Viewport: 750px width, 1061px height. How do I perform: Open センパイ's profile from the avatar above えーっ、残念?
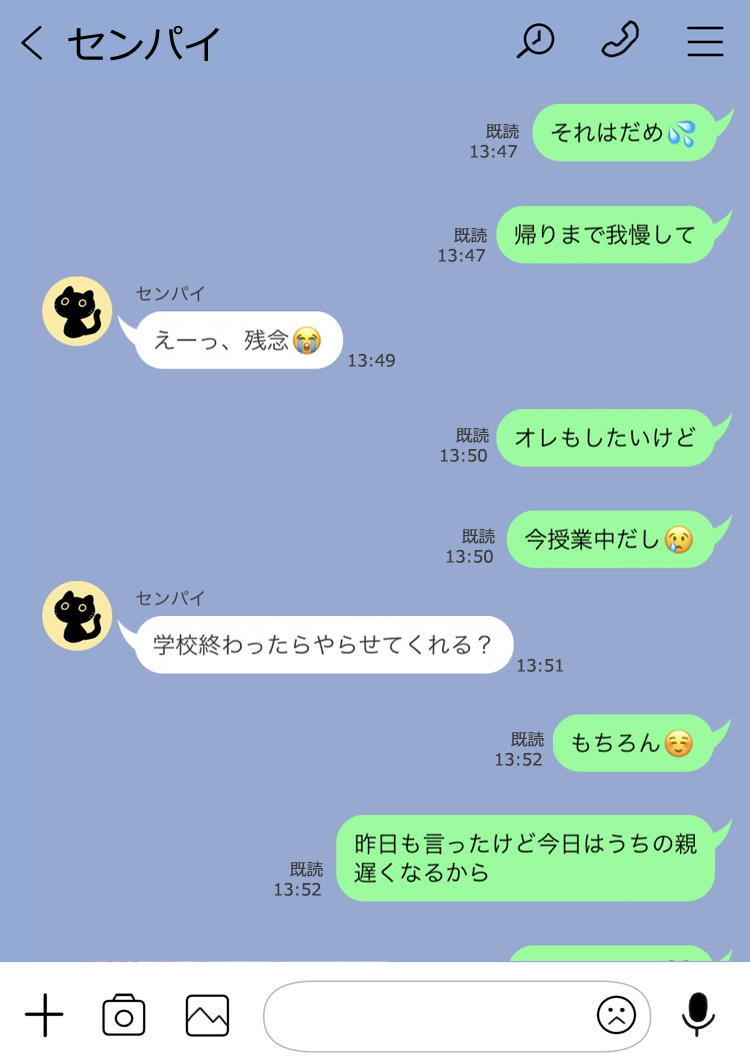(77, 311)
